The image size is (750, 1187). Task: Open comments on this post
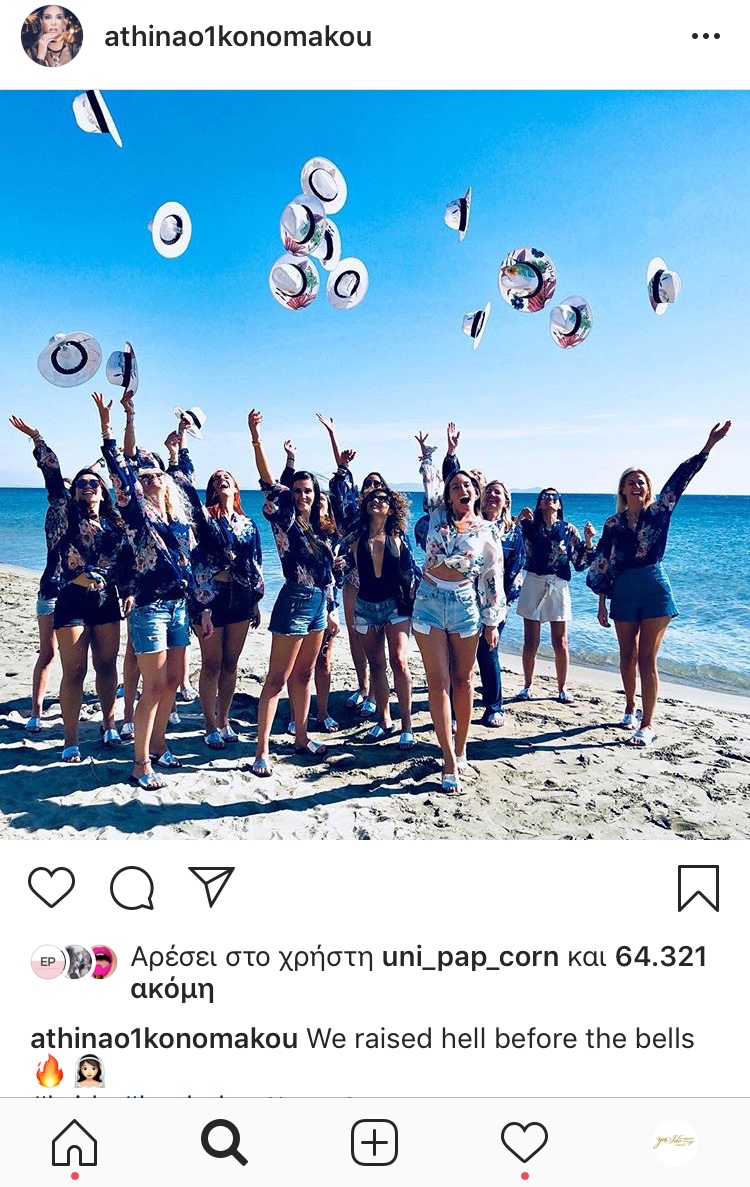click(132, 887)
